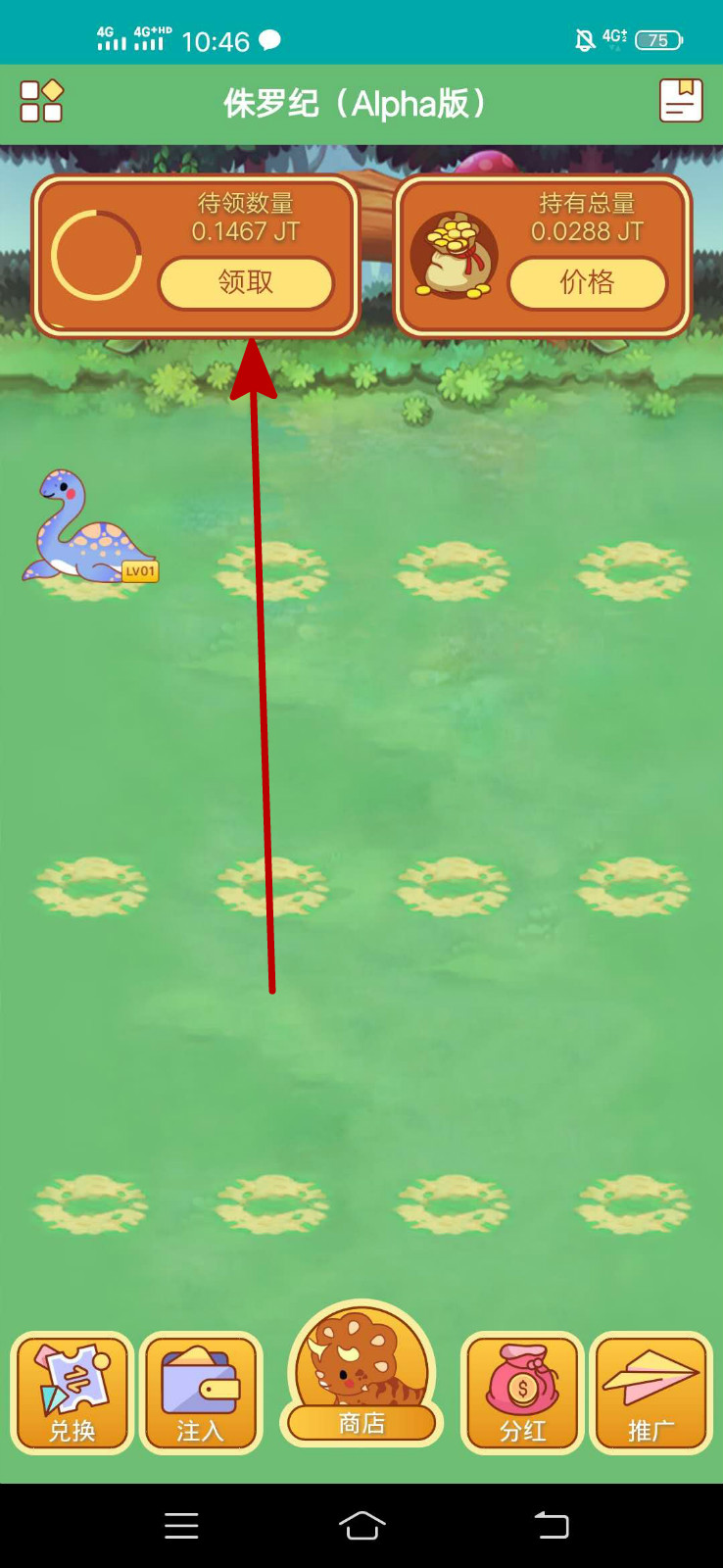Open the 分红 dividends button
This screenshot has height=1568, width=723.
(522, 1392)
